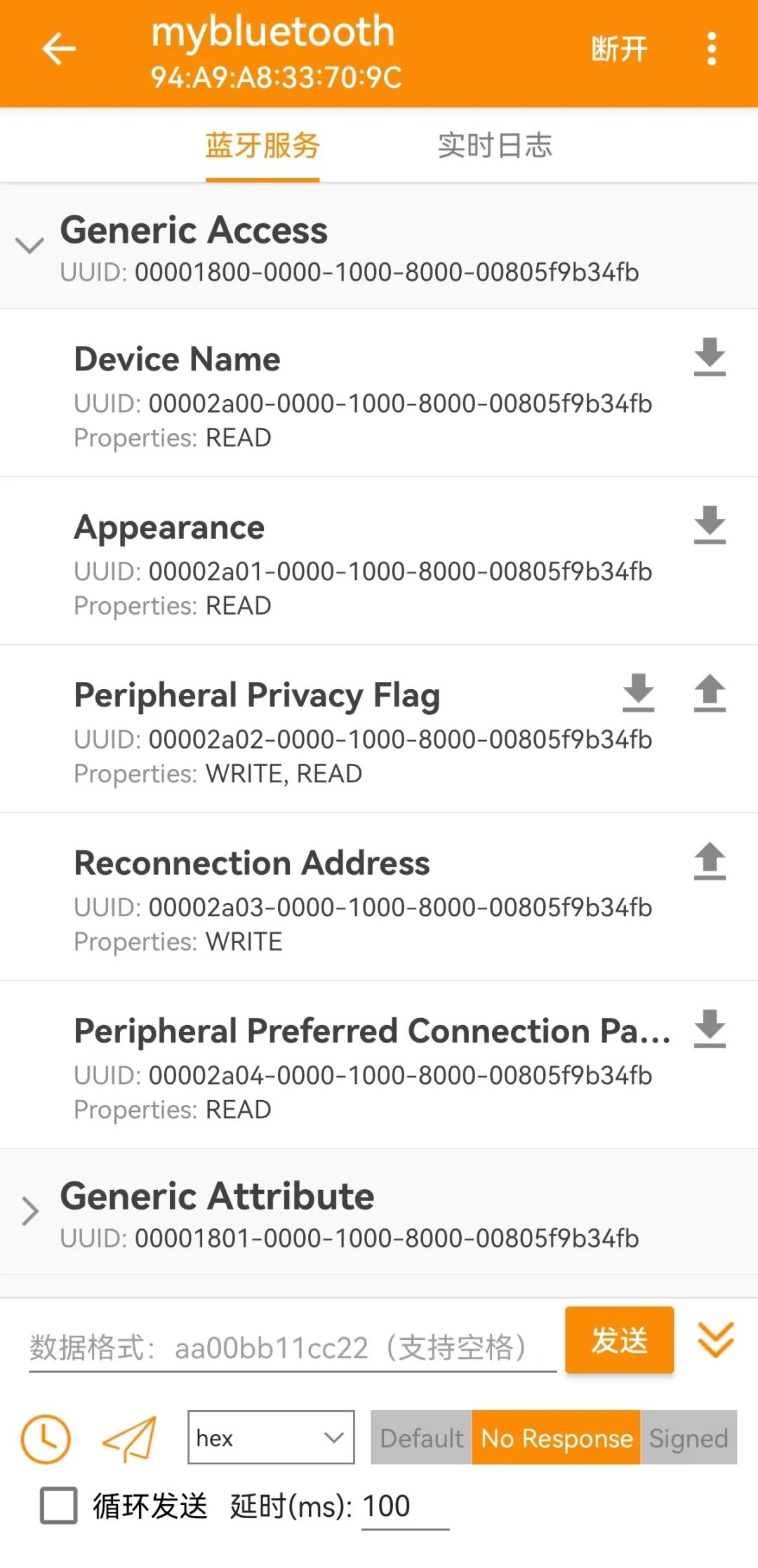Expand the Generic Attribute service
Image resolution: width=758 pixels, height=1568 pixels.
point(30,1211)
